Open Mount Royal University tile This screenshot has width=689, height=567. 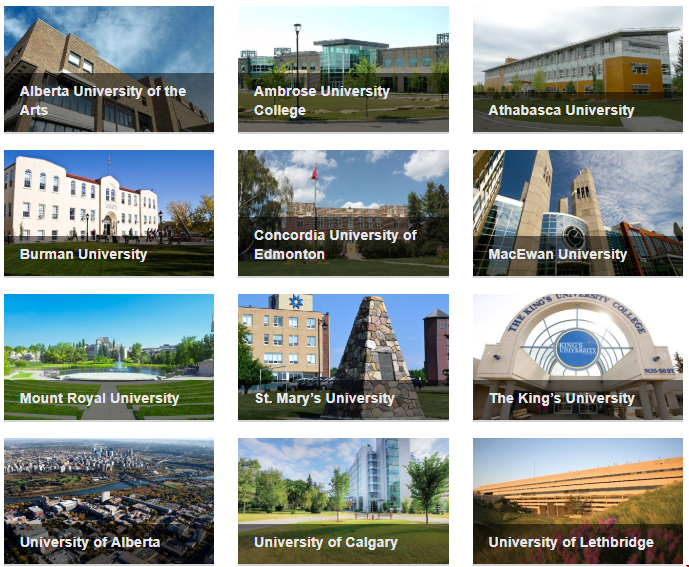point(109,357)
